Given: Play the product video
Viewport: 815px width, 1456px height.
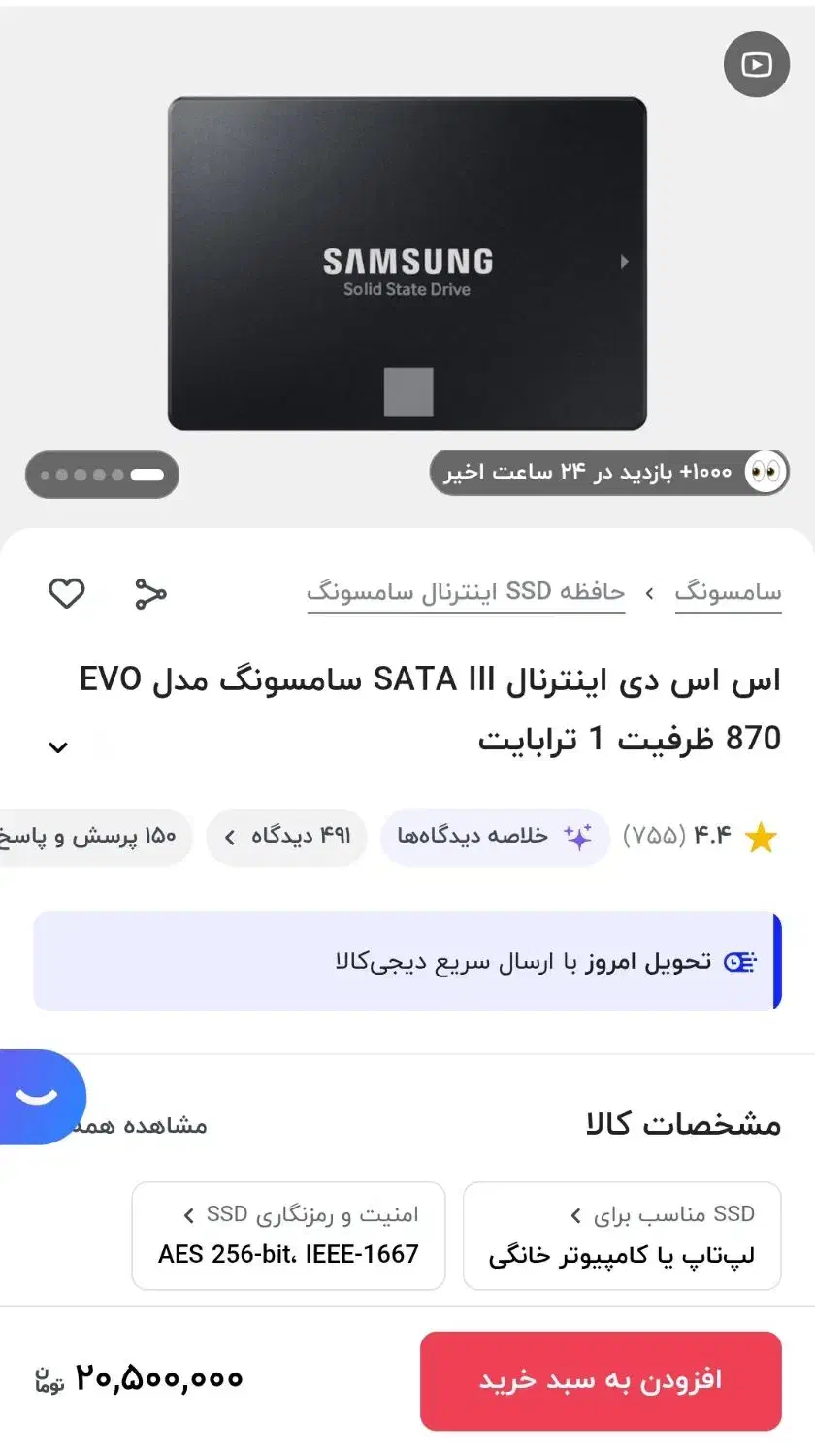Looking at the screenshot, I should pos(756,64).
